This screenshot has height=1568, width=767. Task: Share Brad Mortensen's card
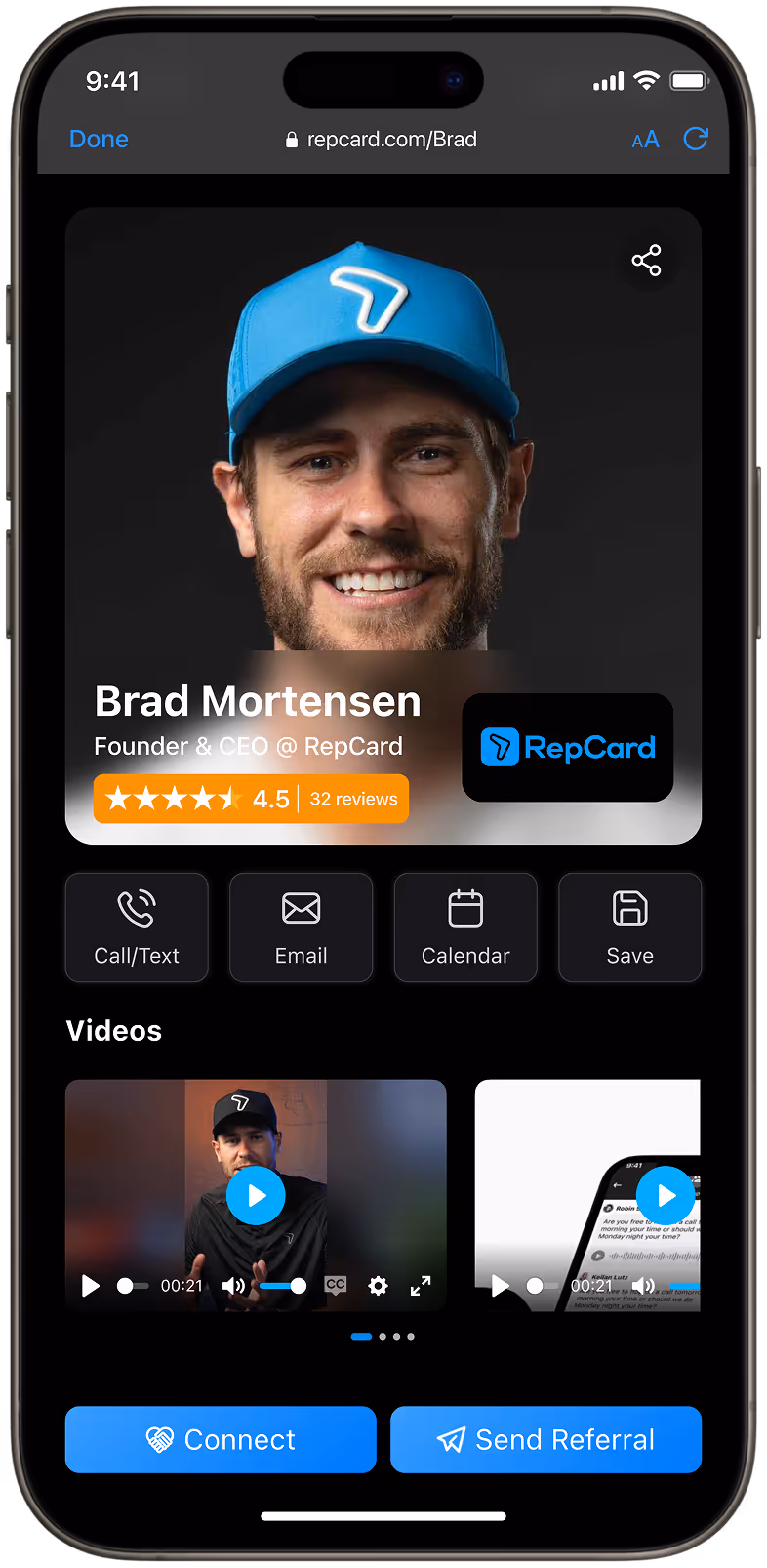tap(646, 260)
